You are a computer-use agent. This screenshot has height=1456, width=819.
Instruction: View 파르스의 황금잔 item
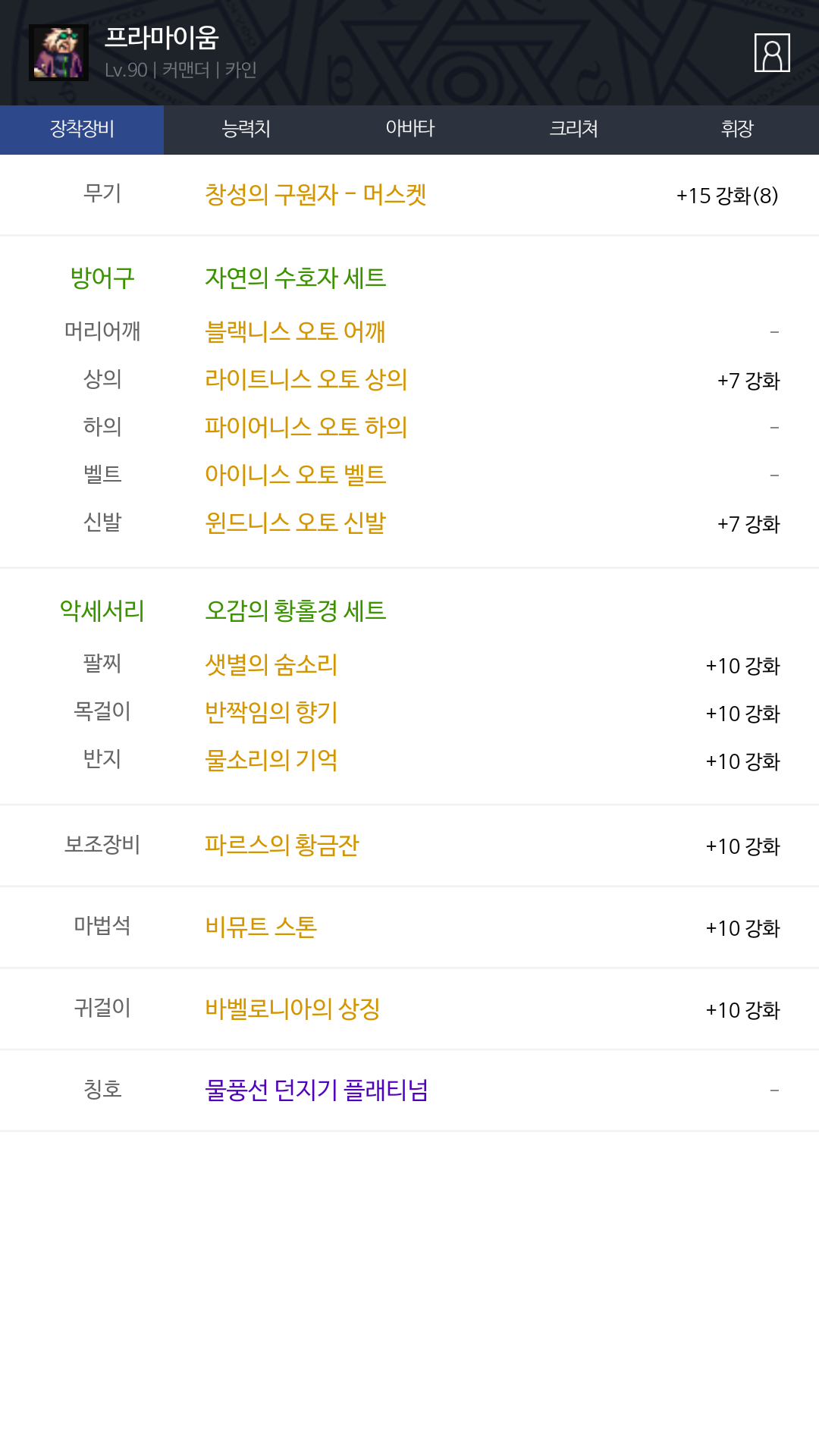[x=281, y=845]
